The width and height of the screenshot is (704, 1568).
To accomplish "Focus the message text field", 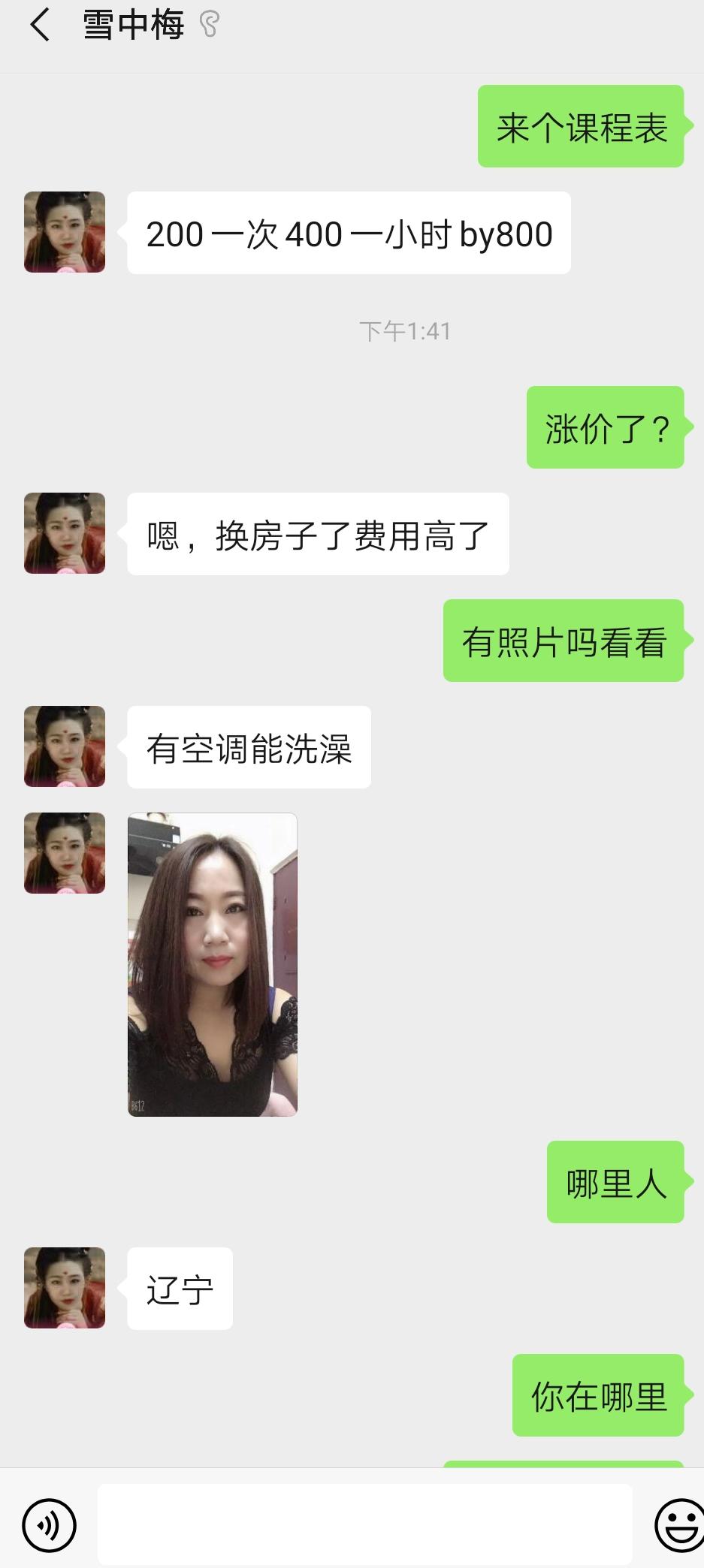I will (364, 1524).
